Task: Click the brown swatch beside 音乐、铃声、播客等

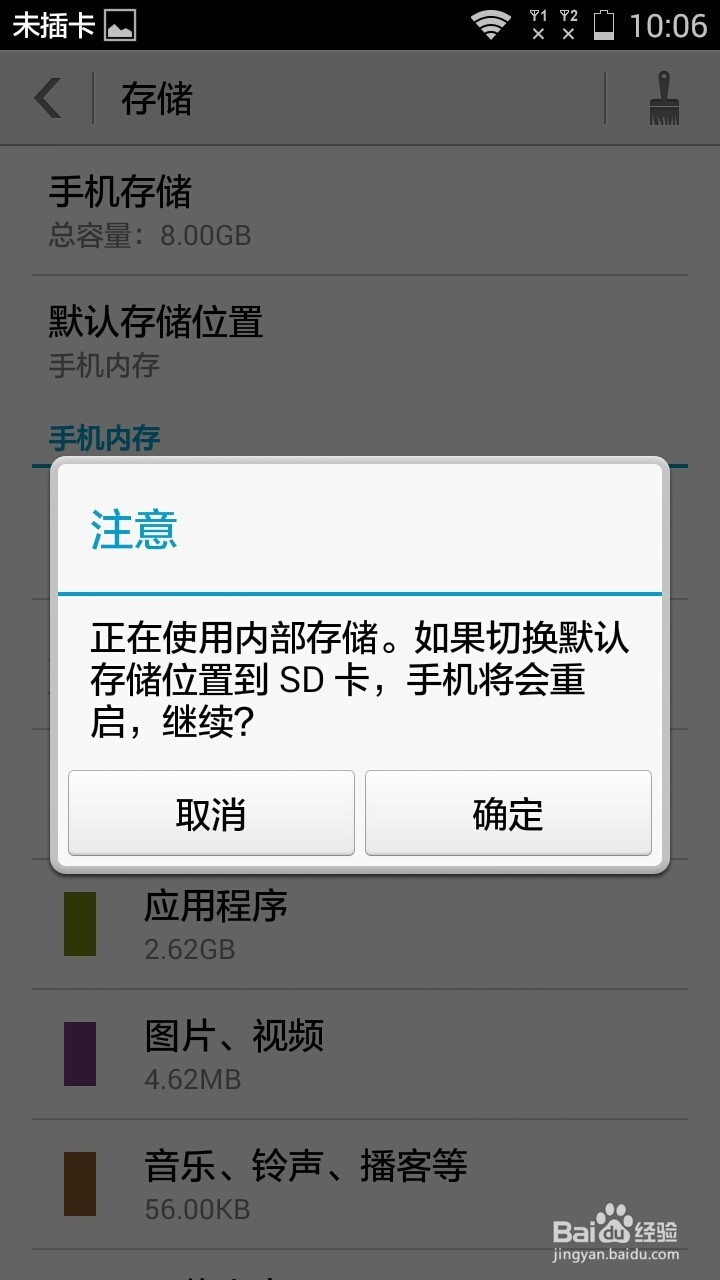Action: [x=79, y=1185]
